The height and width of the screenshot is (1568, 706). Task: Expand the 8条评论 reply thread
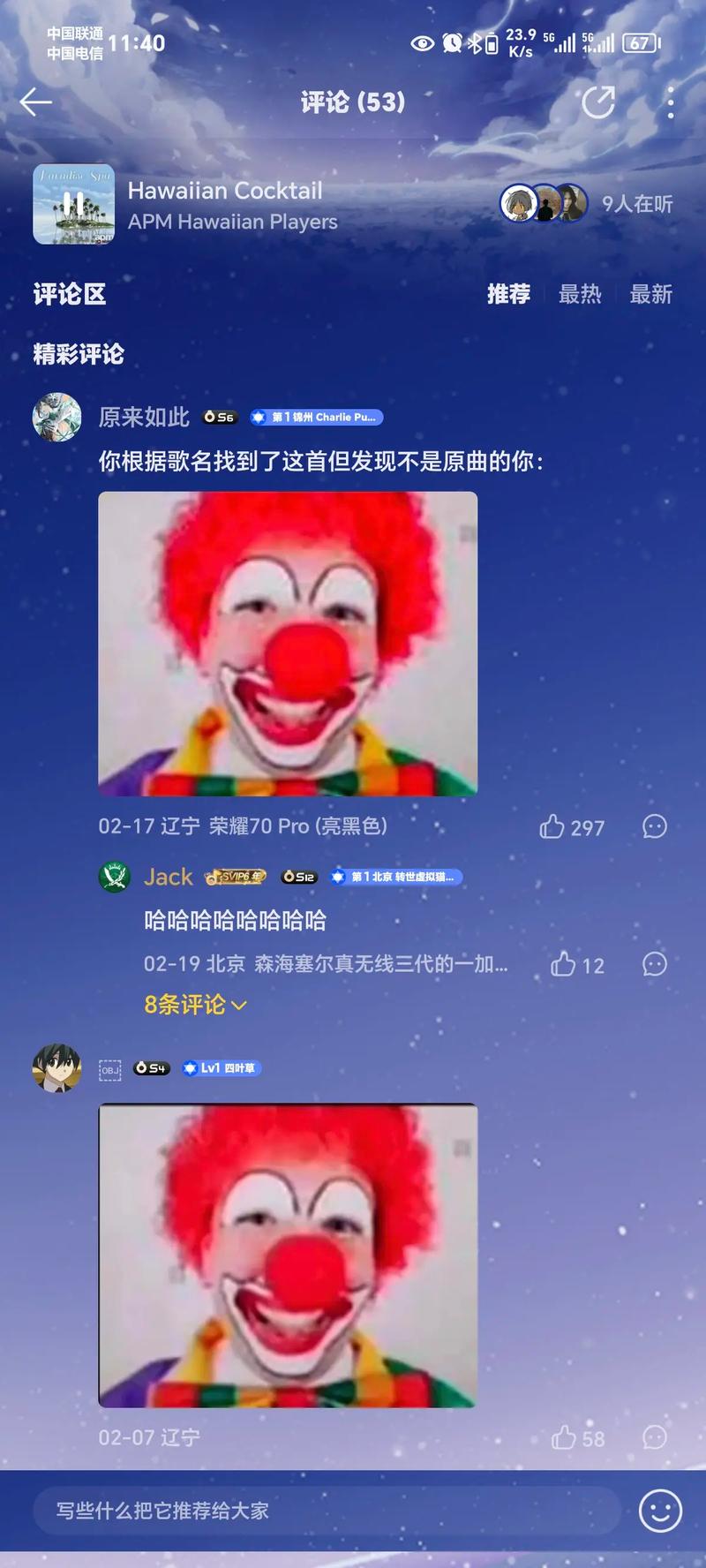click(192, 1004)
